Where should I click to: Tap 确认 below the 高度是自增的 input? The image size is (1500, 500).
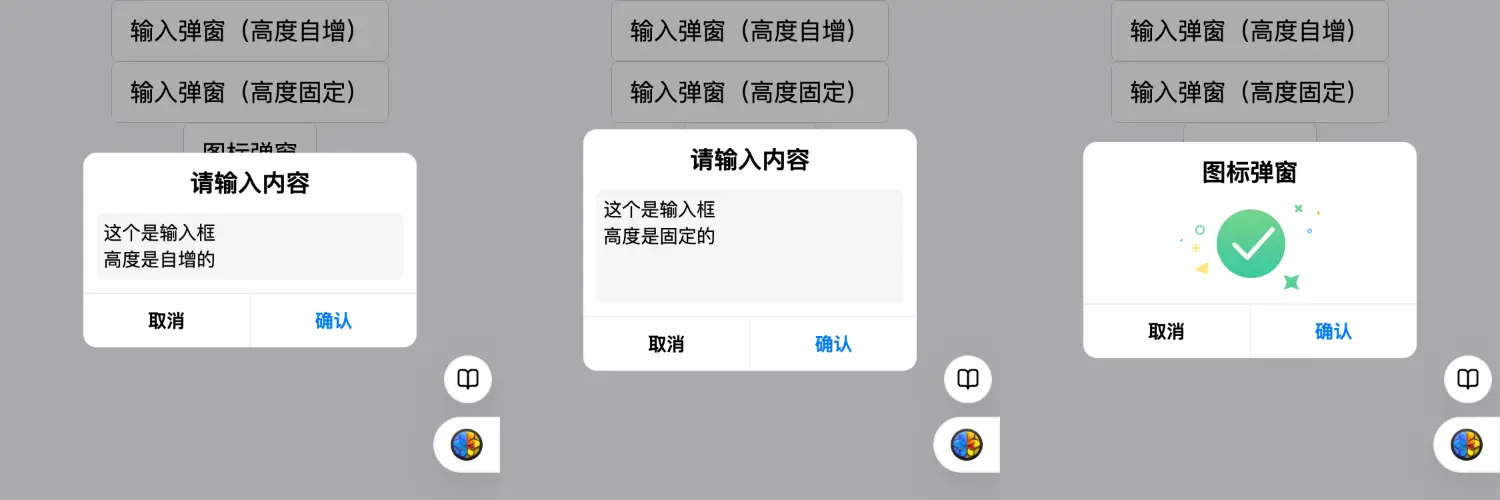(333, 321)
